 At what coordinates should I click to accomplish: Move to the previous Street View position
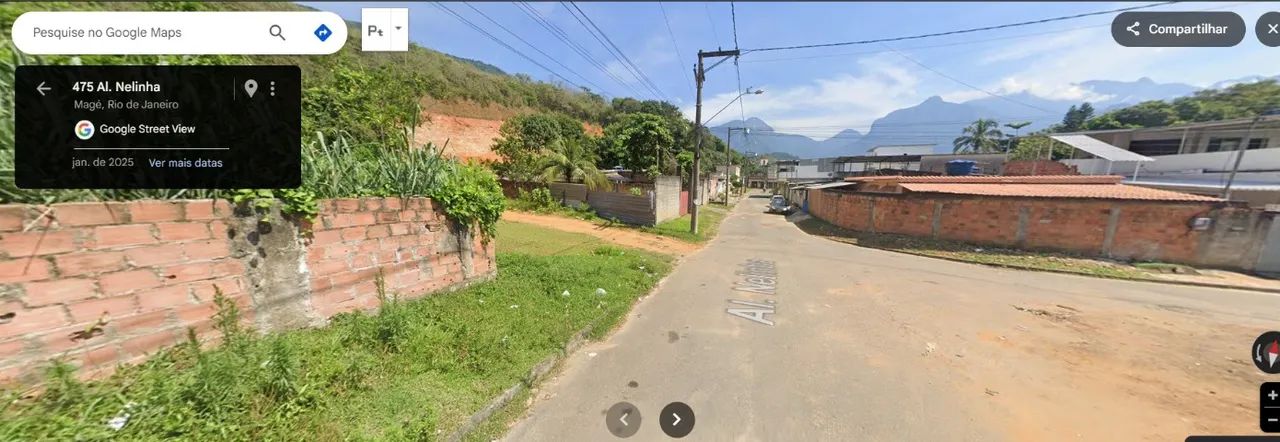point(624,419)
